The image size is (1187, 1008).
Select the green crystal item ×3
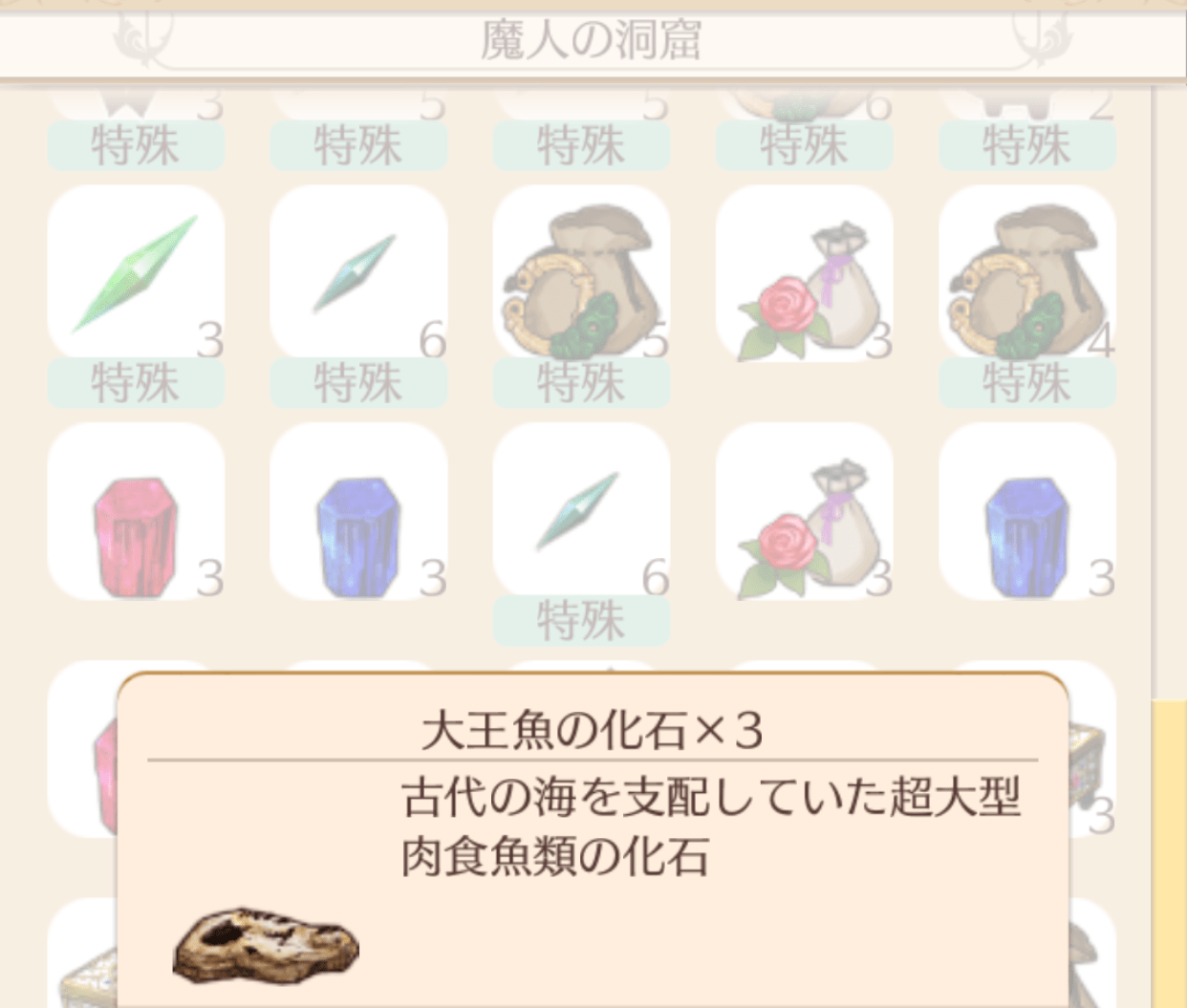point(135,274)
